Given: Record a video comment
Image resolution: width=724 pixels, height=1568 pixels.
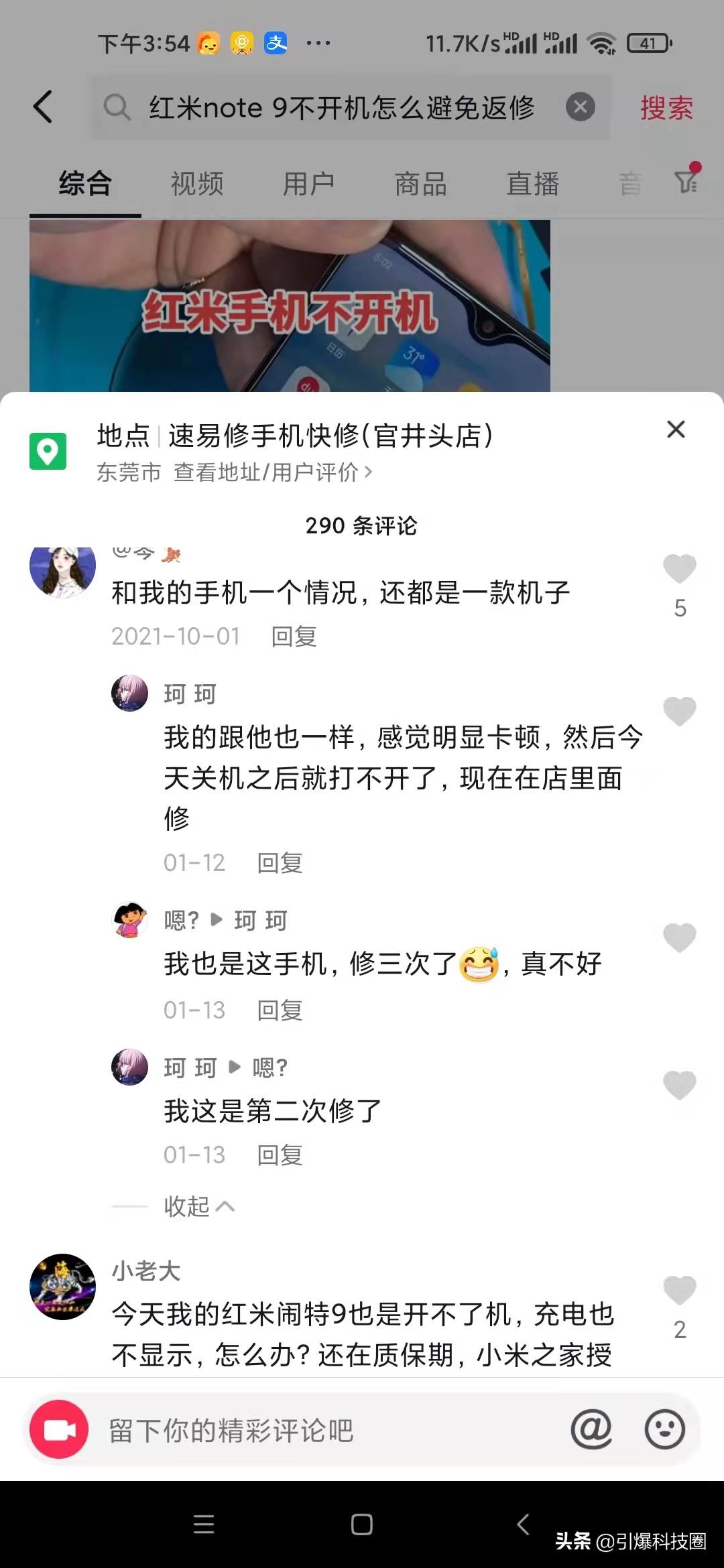Looking at the screenshot, I should tap(60, 1429).
